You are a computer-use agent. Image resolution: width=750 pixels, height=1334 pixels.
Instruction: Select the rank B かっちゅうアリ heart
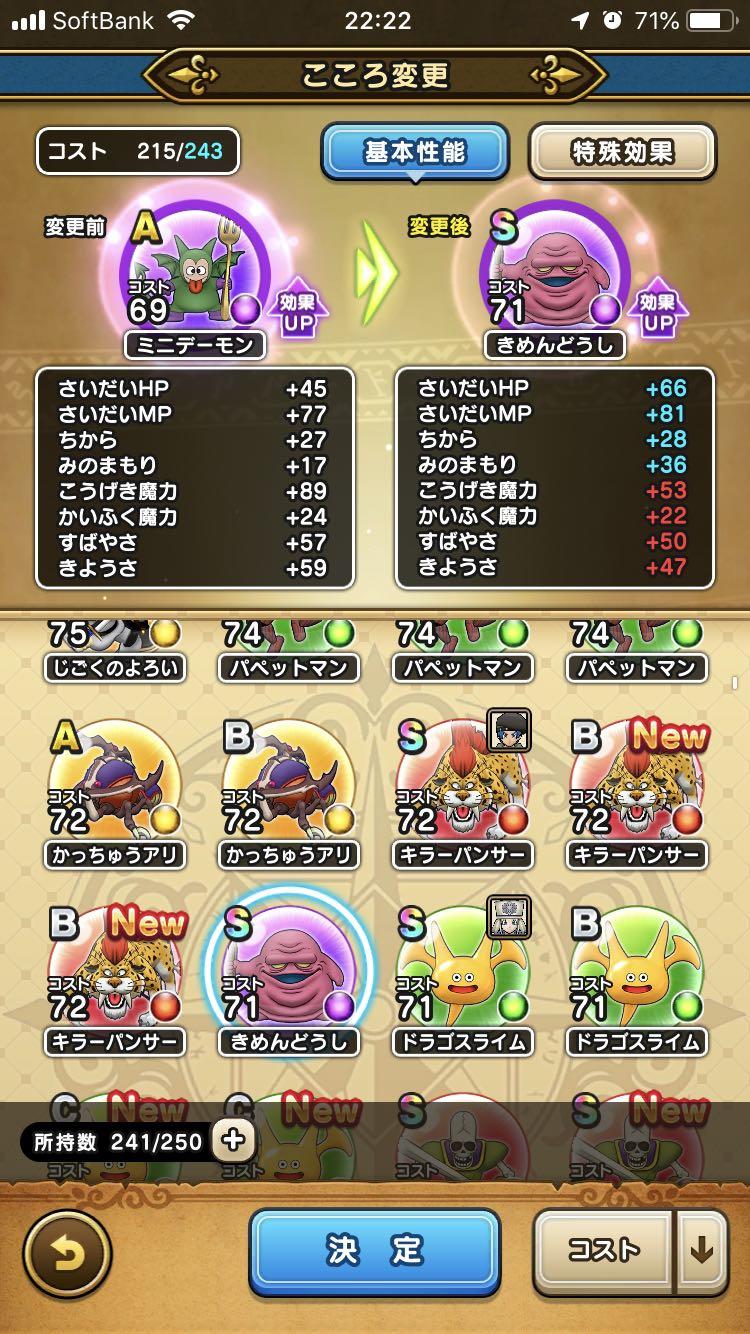pos(288,790)
